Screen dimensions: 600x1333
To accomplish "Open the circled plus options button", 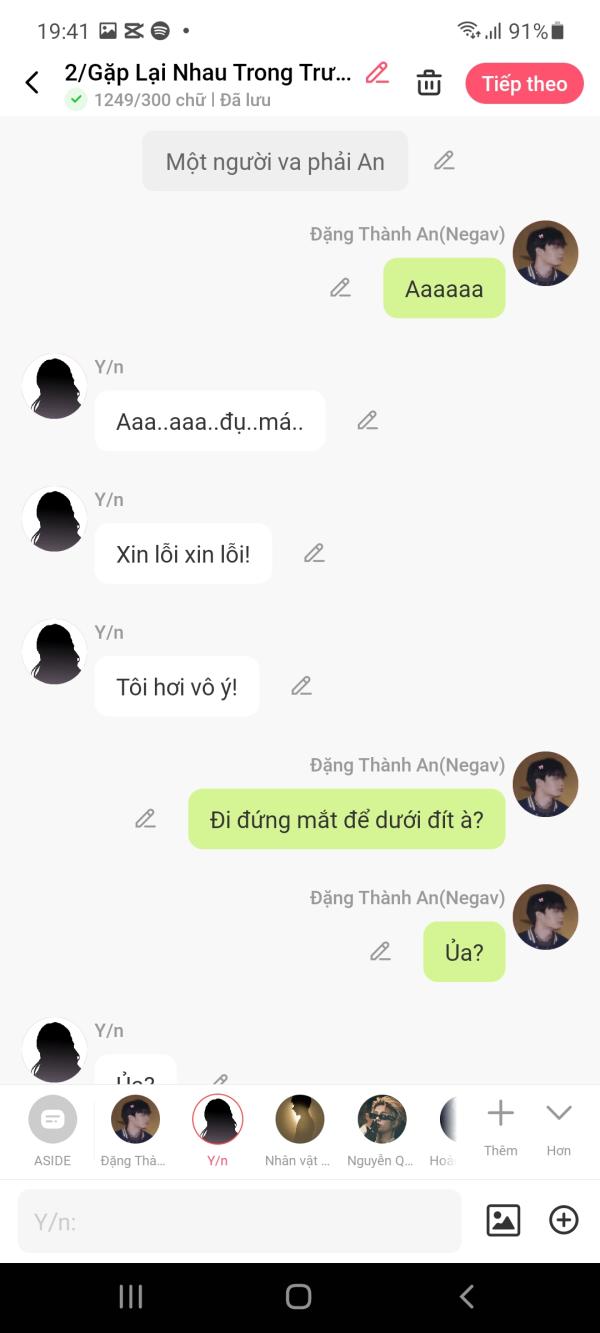I will point(564,1220).
